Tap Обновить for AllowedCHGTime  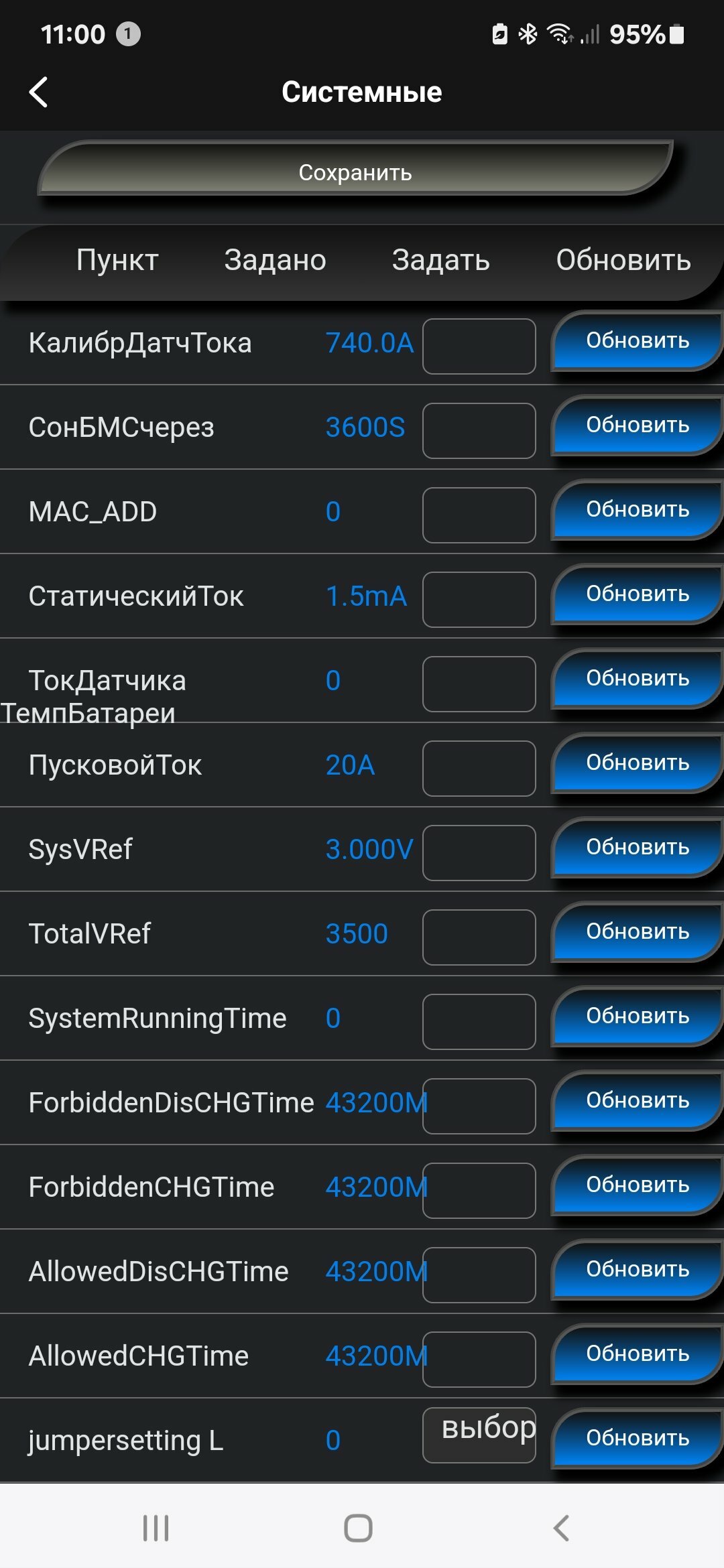coord(637,1354)
